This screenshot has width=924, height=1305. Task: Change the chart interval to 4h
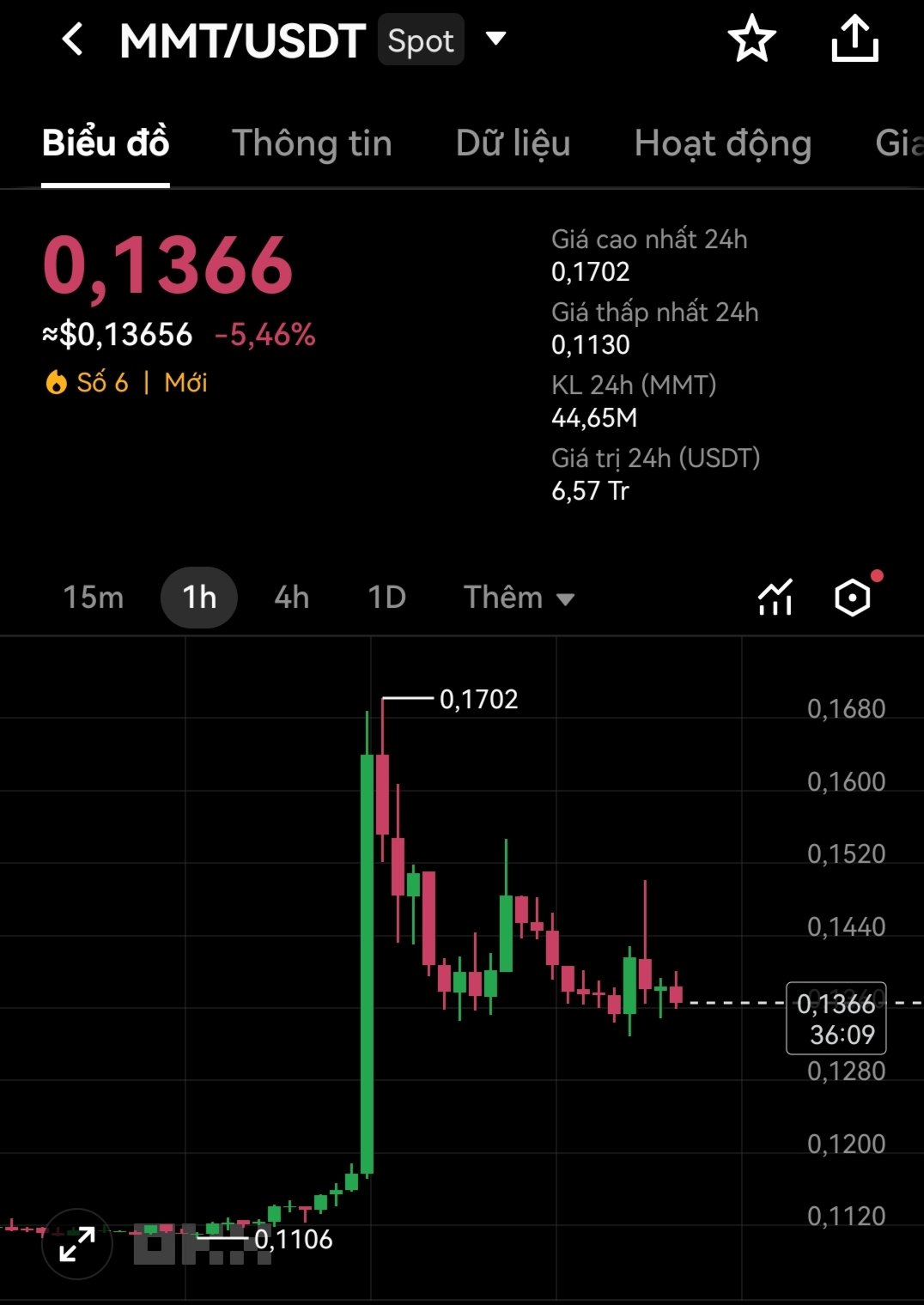[291, 598]
